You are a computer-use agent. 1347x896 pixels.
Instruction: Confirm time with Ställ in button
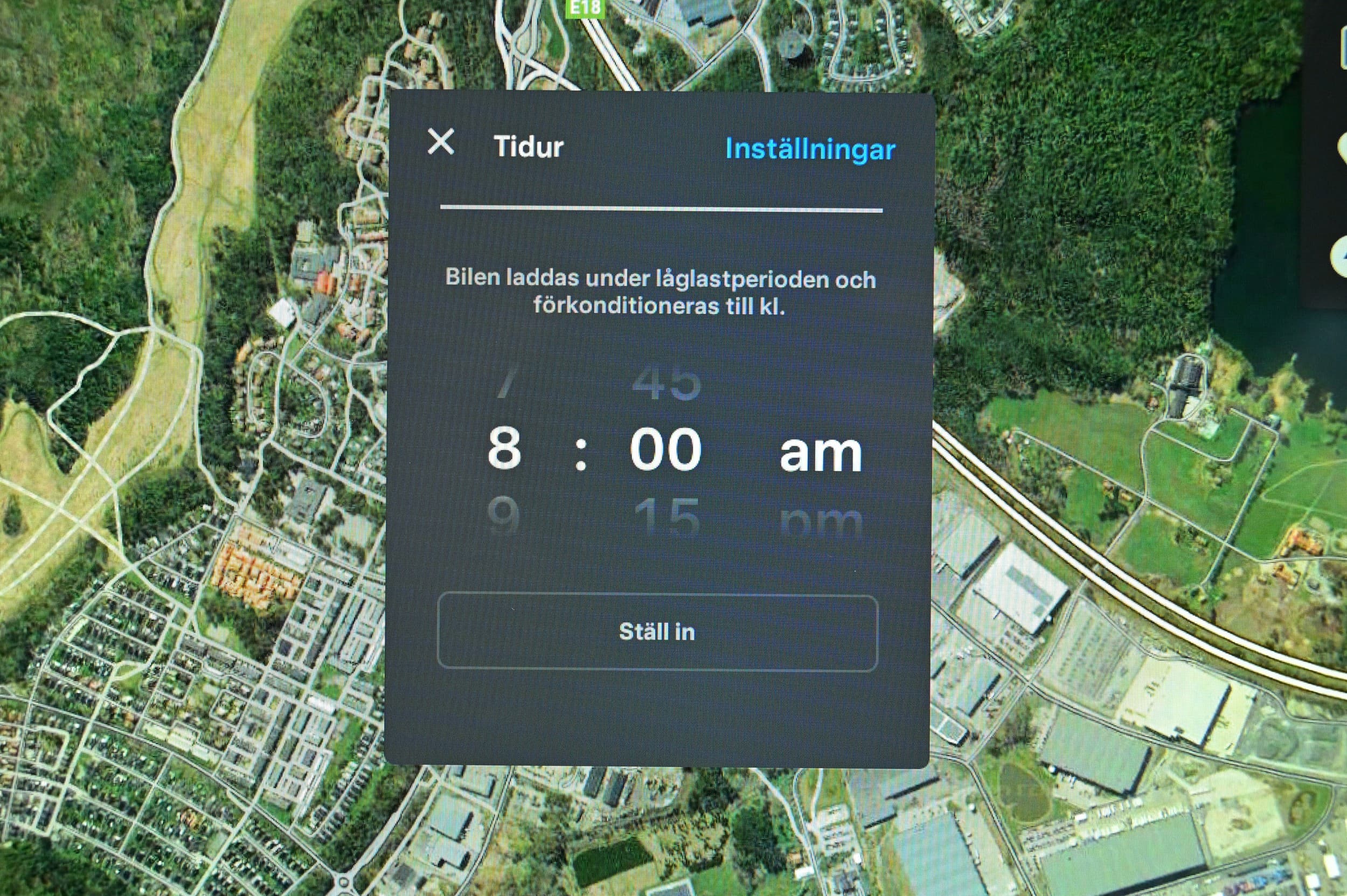pyautogui.click(x=657, y=632)
